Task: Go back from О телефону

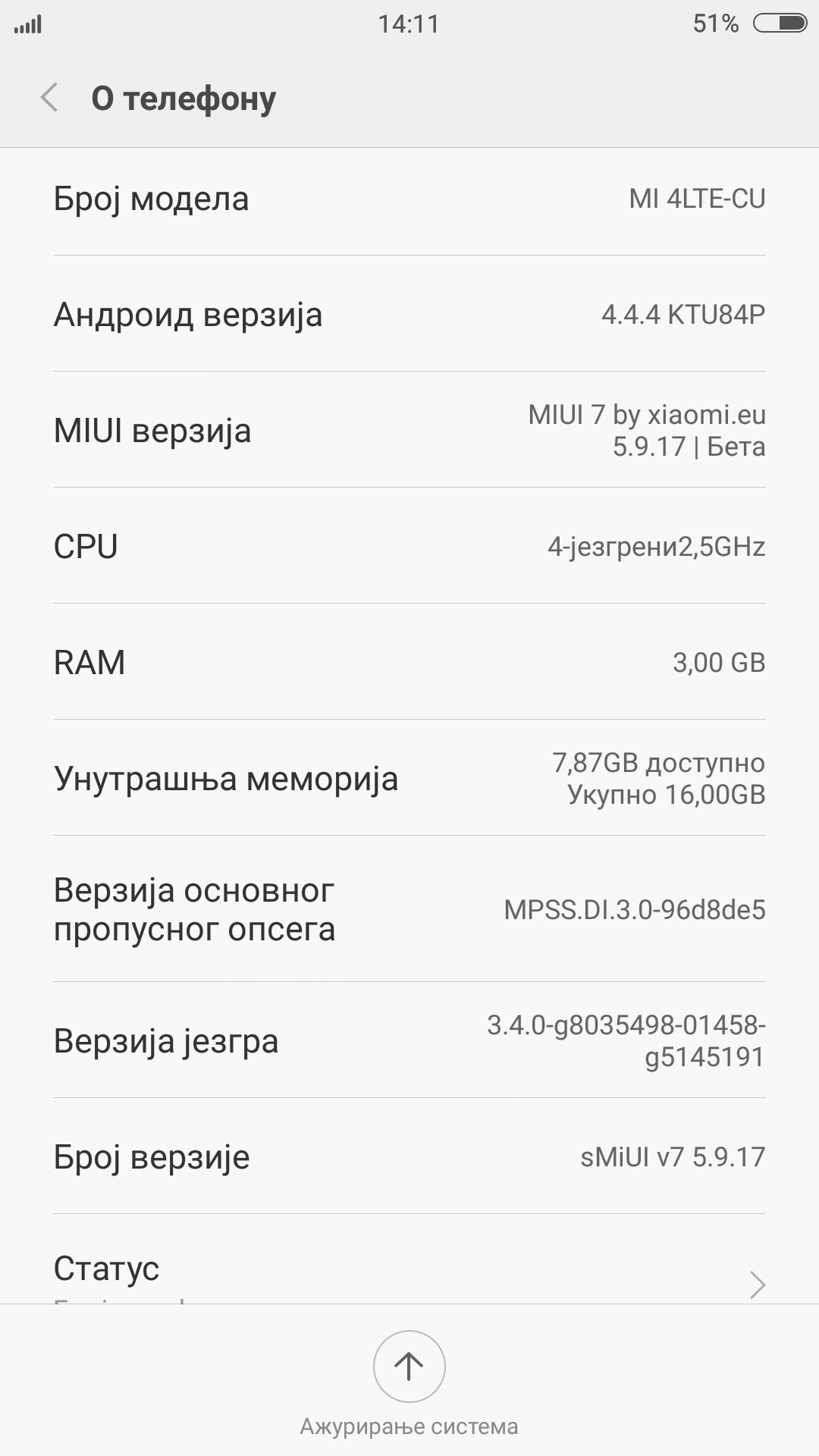Action: [50, 98]
